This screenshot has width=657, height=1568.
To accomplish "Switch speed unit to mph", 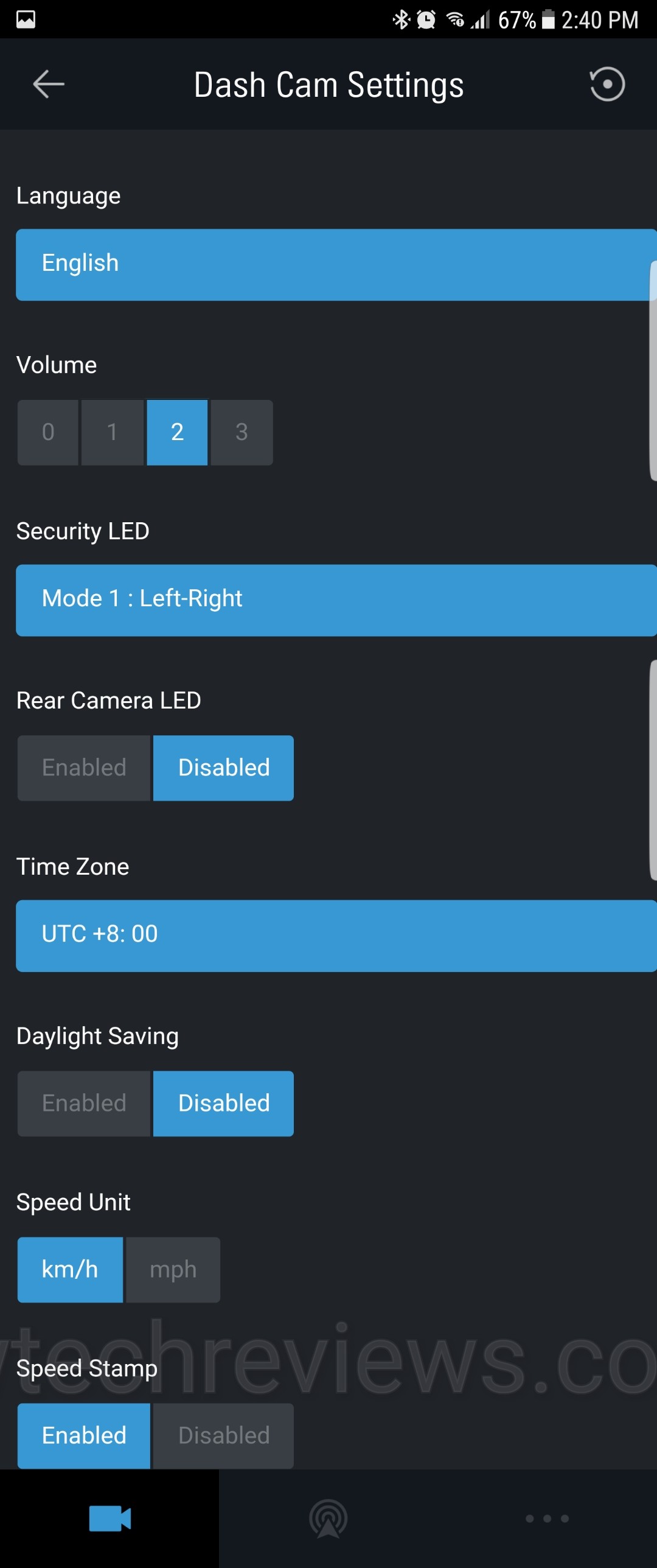I will click(x=173, y=1270).
